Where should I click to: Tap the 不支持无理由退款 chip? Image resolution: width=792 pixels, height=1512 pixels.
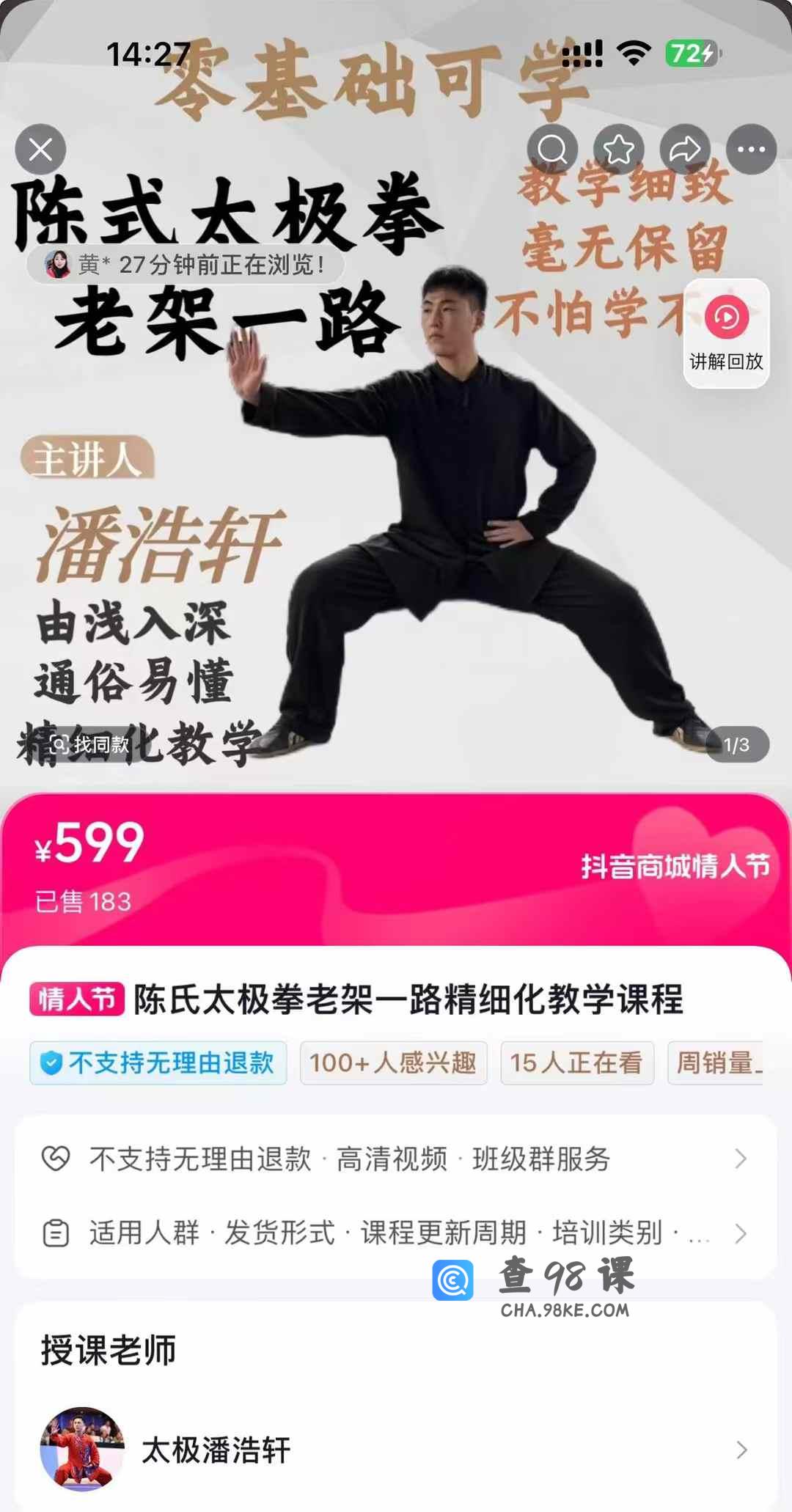coord(158,1063)
